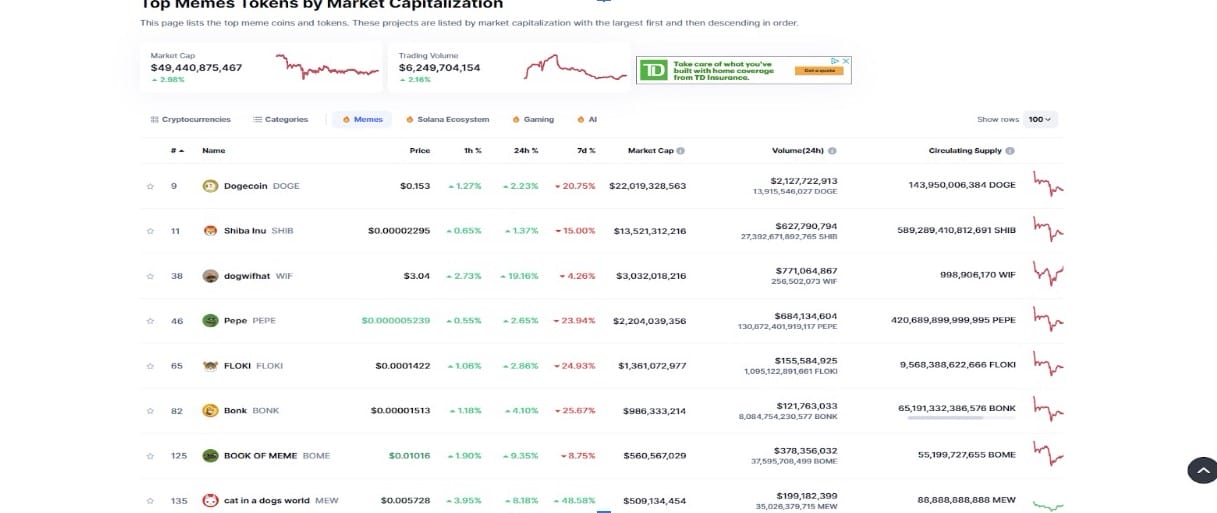Favorite Bonk with the star icon
Image resolution: width=1217 pixels, height=513 pixels.
click(x=150, y=411)
